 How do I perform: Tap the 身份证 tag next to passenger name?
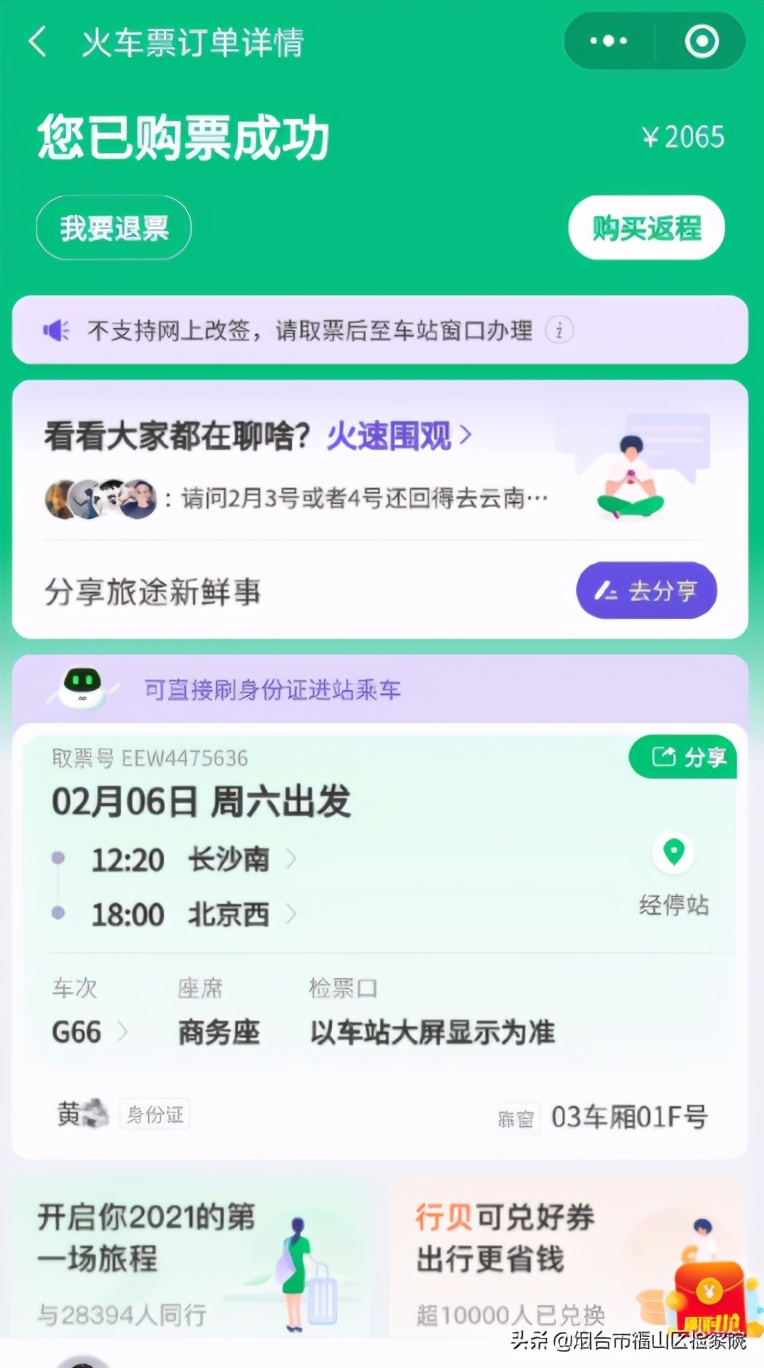154,1115
